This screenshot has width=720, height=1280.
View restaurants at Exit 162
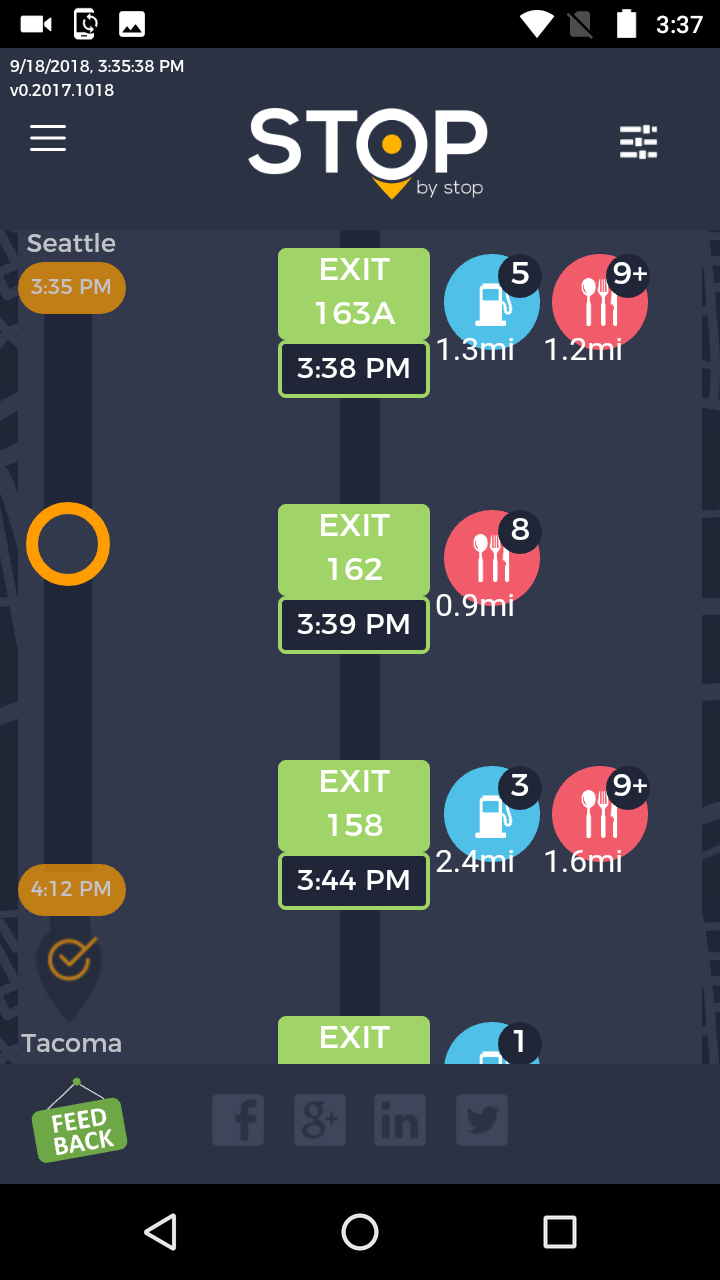[491, 558]
